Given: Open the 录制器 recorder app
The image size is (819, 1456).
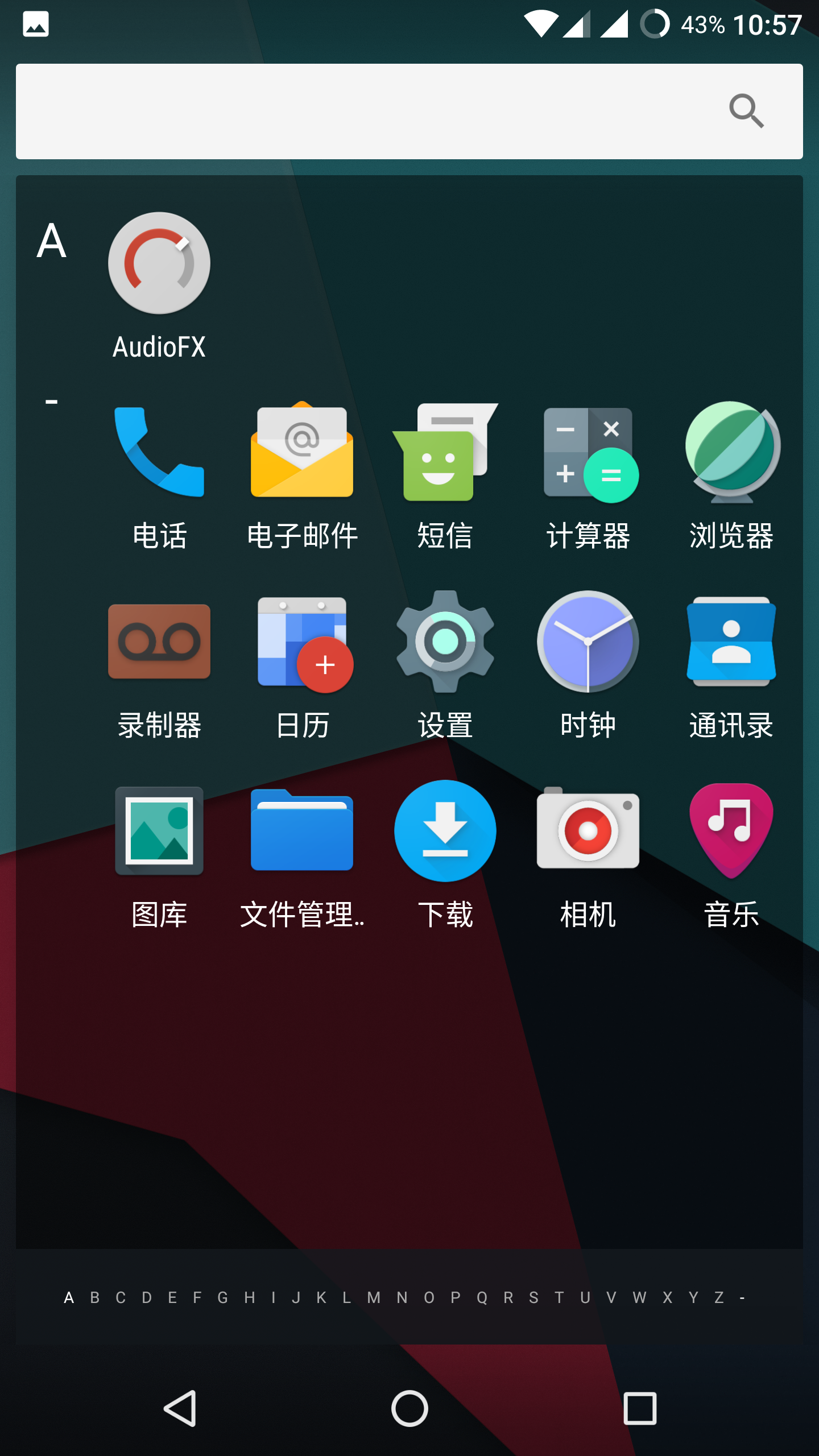Looking at the screenshot, I should click(159, 642).
